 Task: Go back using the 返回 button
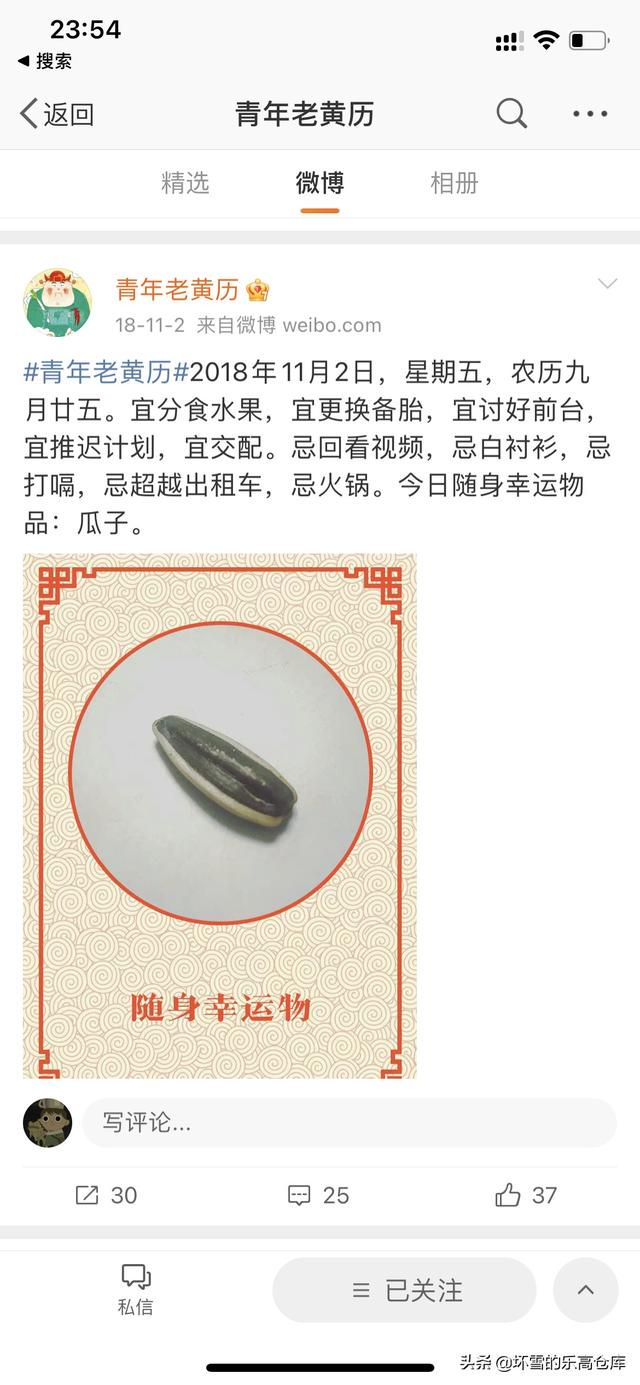click(57, 114)
